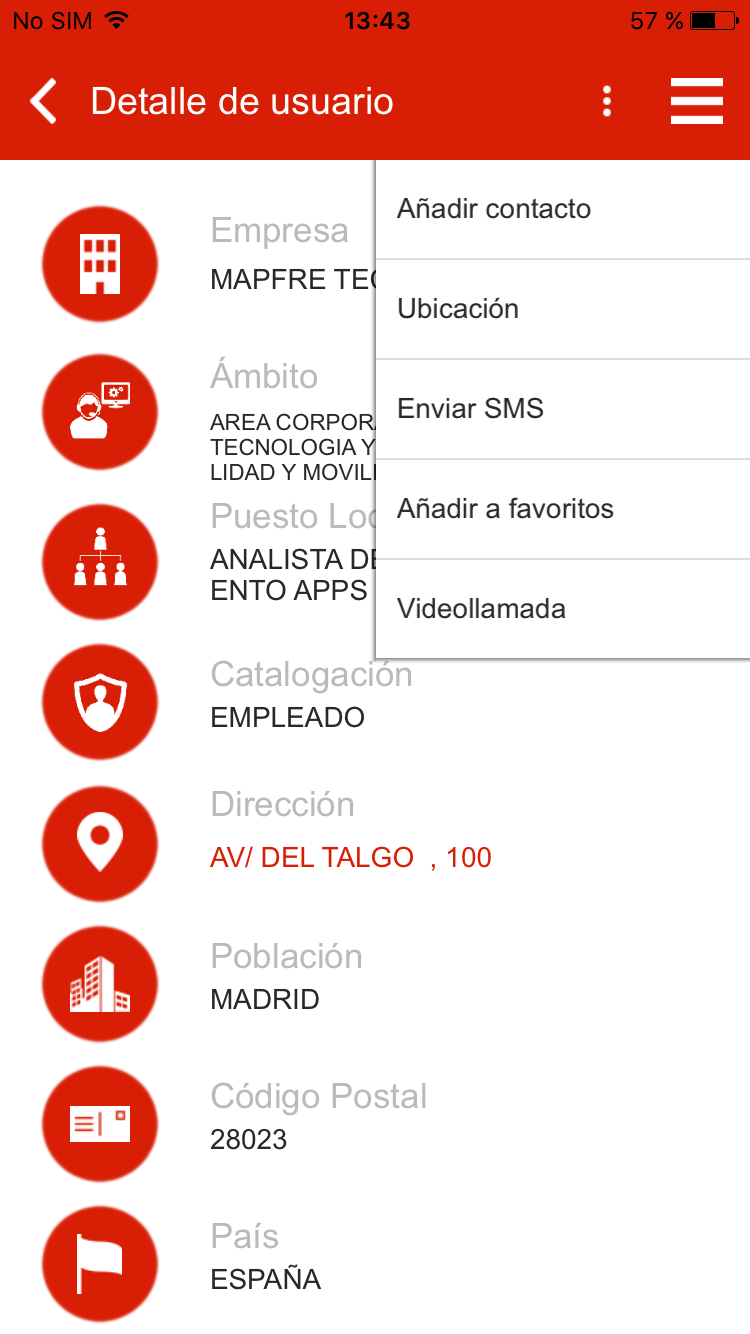Image resolution: width=750 pixels, height=1334 pixels.
Task: Tap the three-dot overflow icon
Action: (607, 102)
